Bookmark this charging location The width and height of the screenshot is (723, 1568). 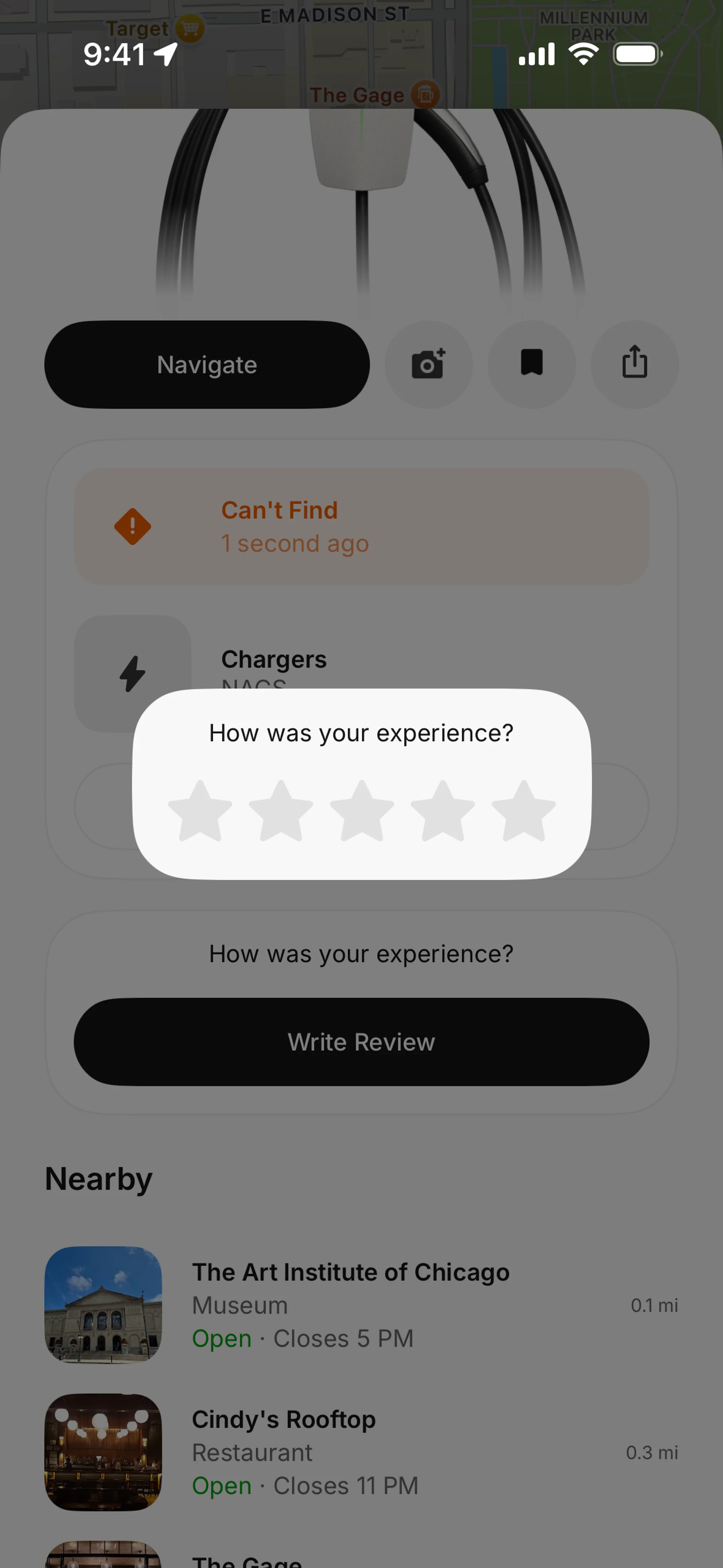pyautogui.click(x=531, y=365)
